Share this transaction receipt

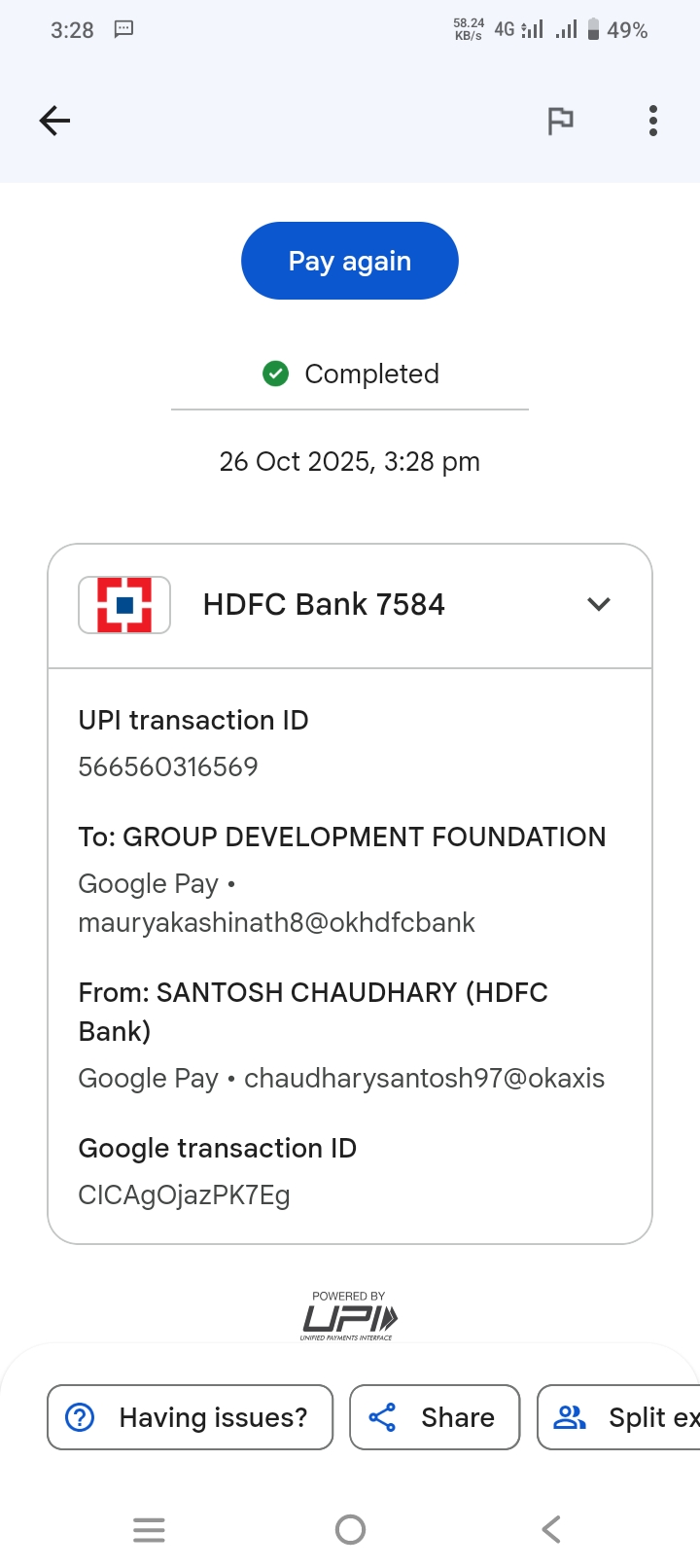(x=435, y=1417)
